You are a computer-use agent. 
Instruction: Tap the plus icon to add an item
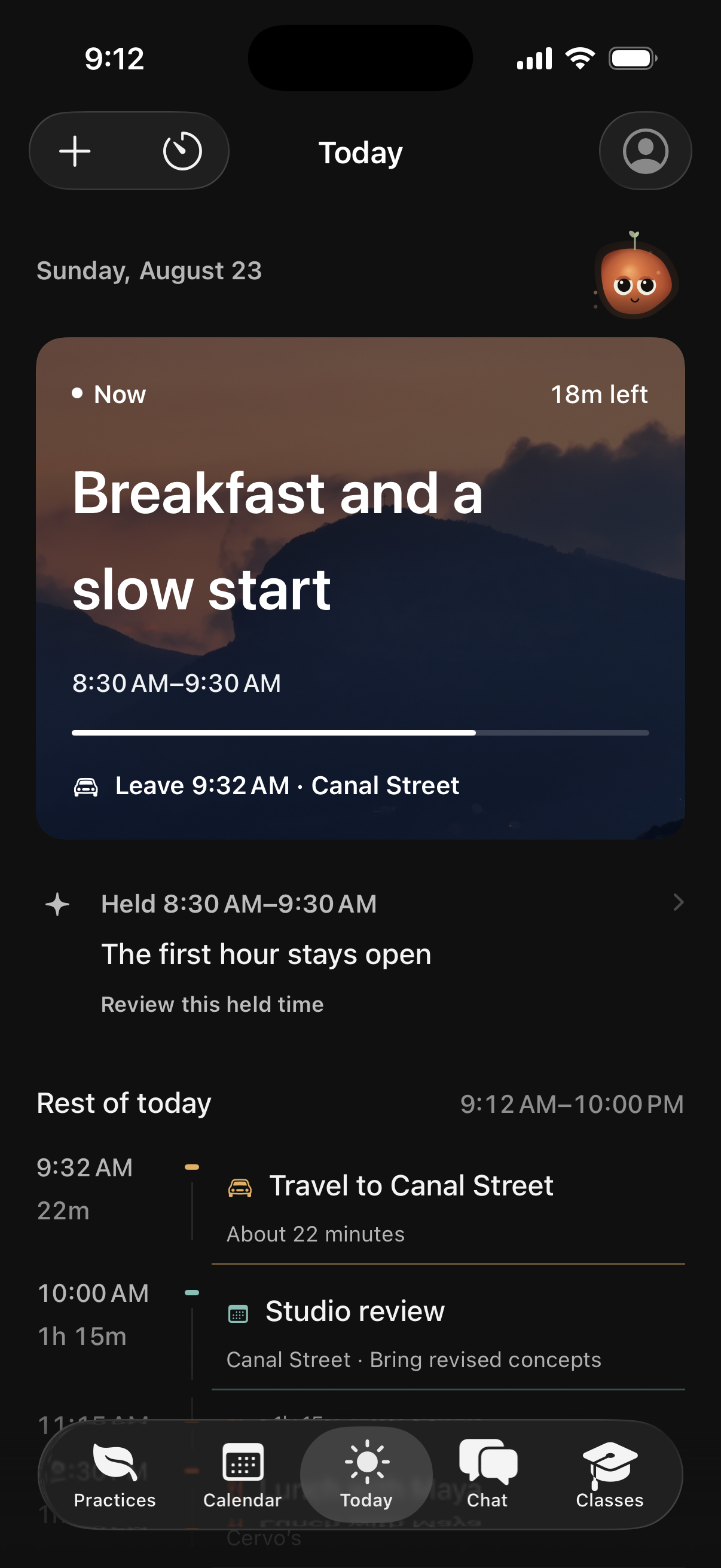click(x=75, y=151)
